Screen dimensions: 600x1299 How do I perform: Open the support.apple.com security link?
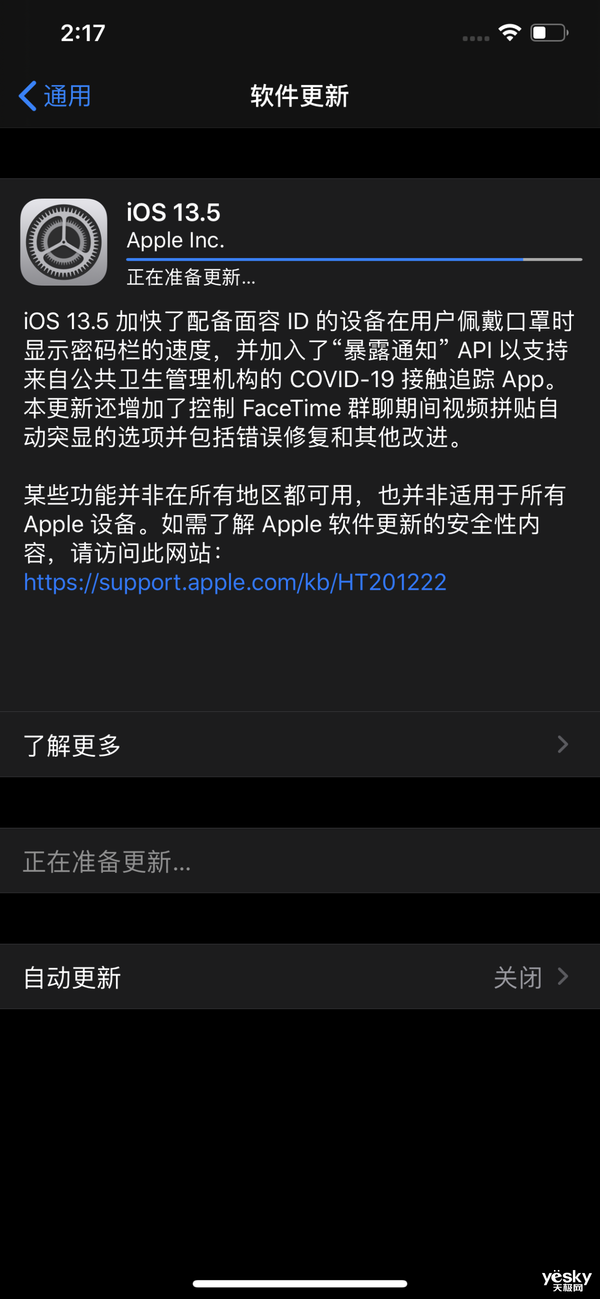point(235,581)
